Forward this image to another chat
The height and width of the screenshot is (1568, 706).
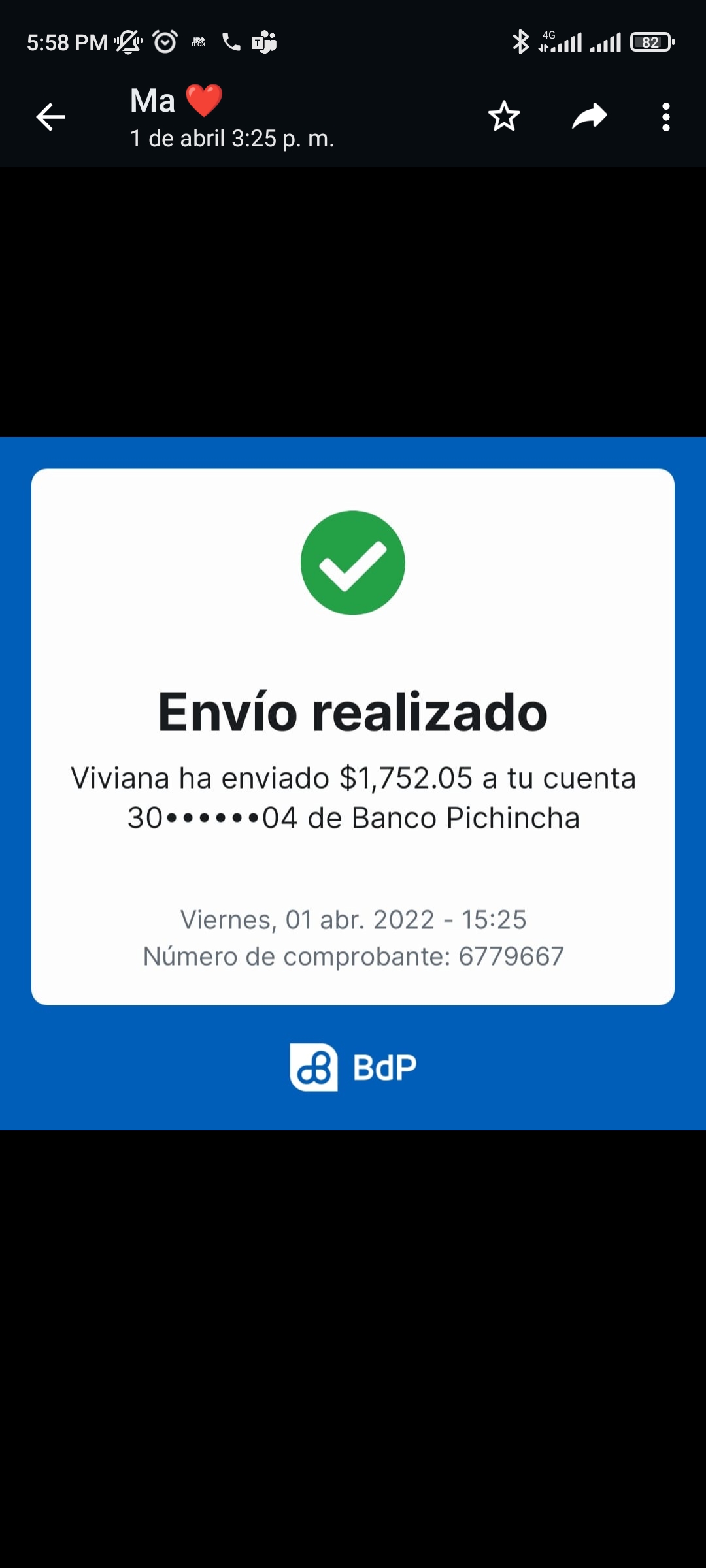point(590,117)
